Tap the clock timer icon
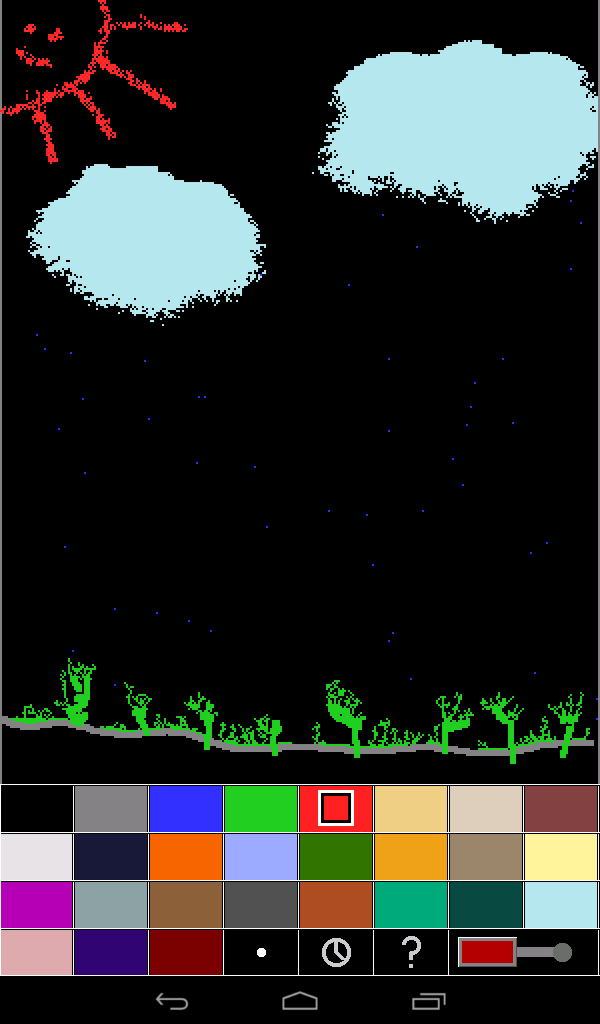Image resolution: width=600 pixels, height=1024 pixels. pos(336,952)
